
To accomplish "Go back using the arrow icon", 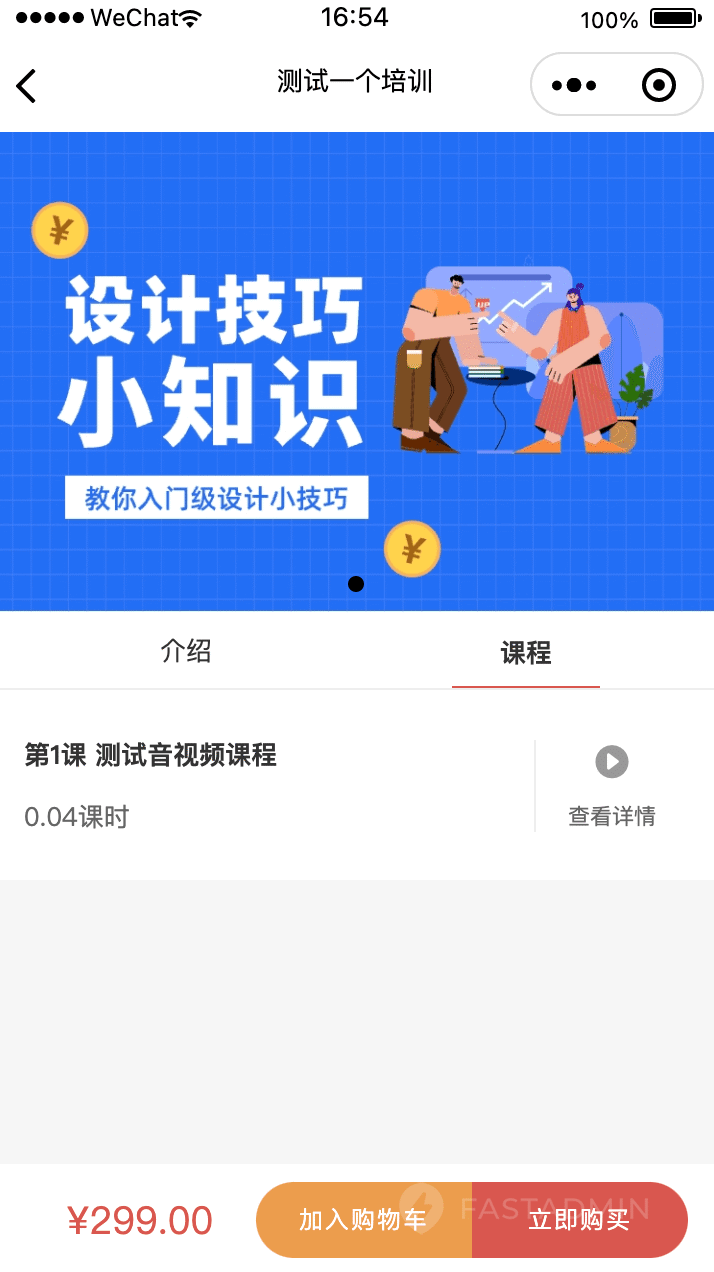I will tap(27, 86).
